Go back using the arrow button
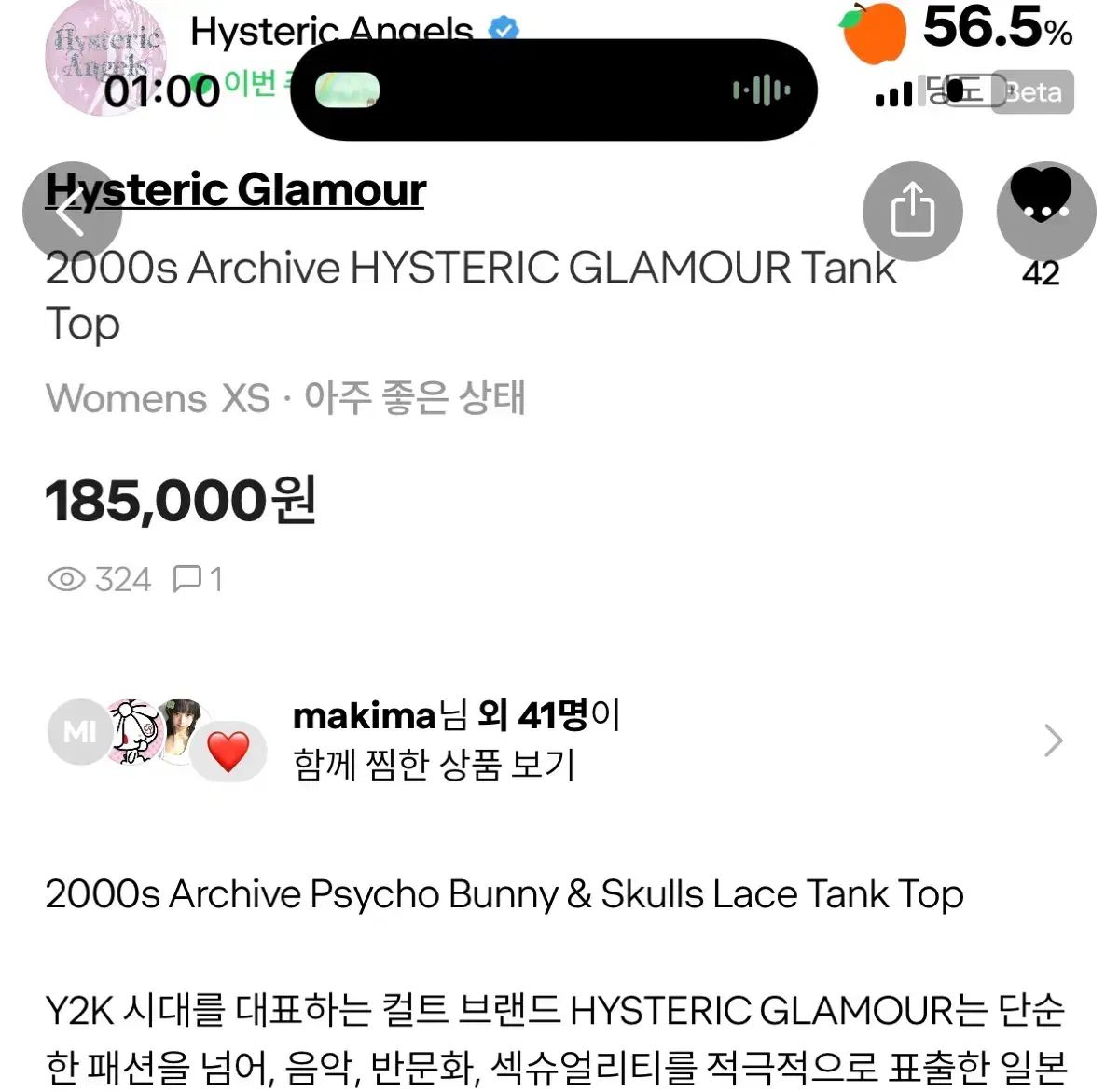The height and width of the screenshot is (1092, 1119). [x=72, y=213]
